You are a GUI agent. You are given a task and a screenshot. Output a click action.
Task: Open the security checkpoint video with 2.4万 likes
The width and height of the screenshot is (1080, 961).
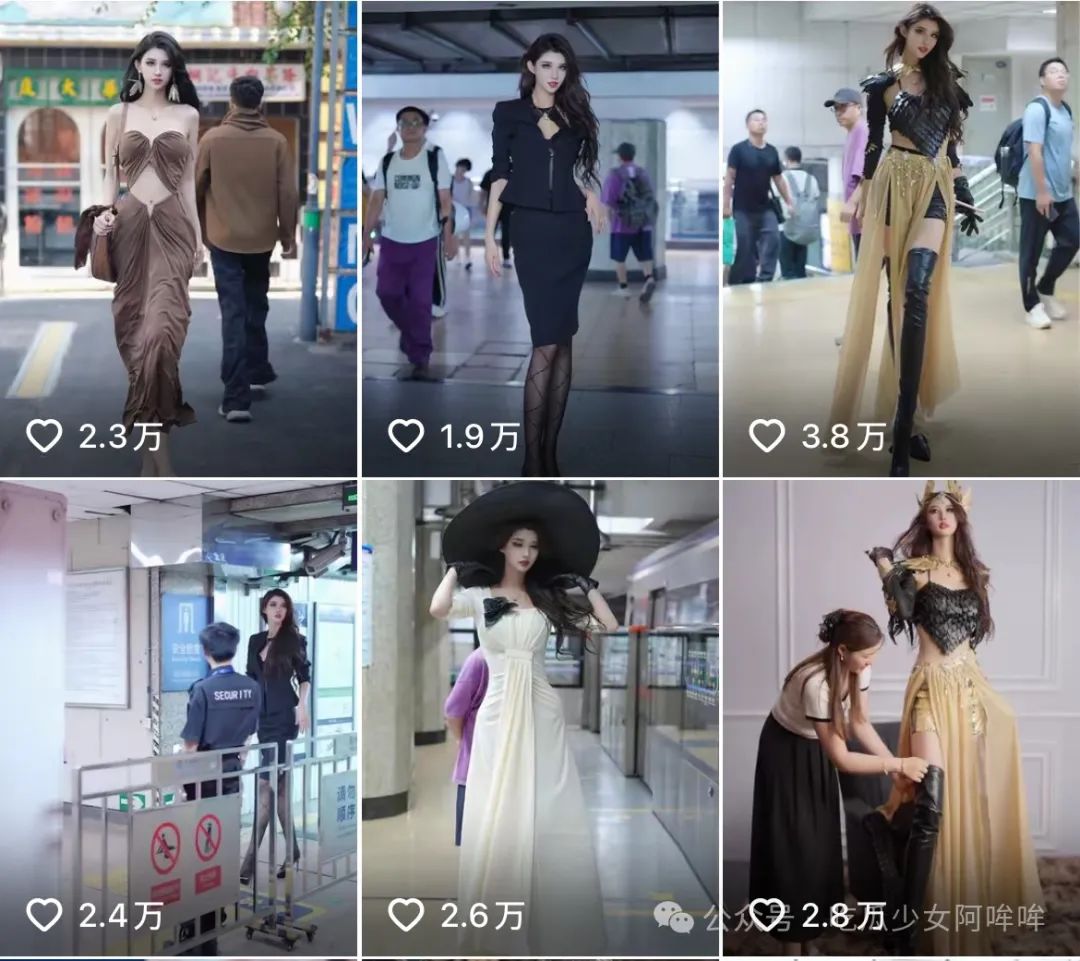click(x=178, y=718)
